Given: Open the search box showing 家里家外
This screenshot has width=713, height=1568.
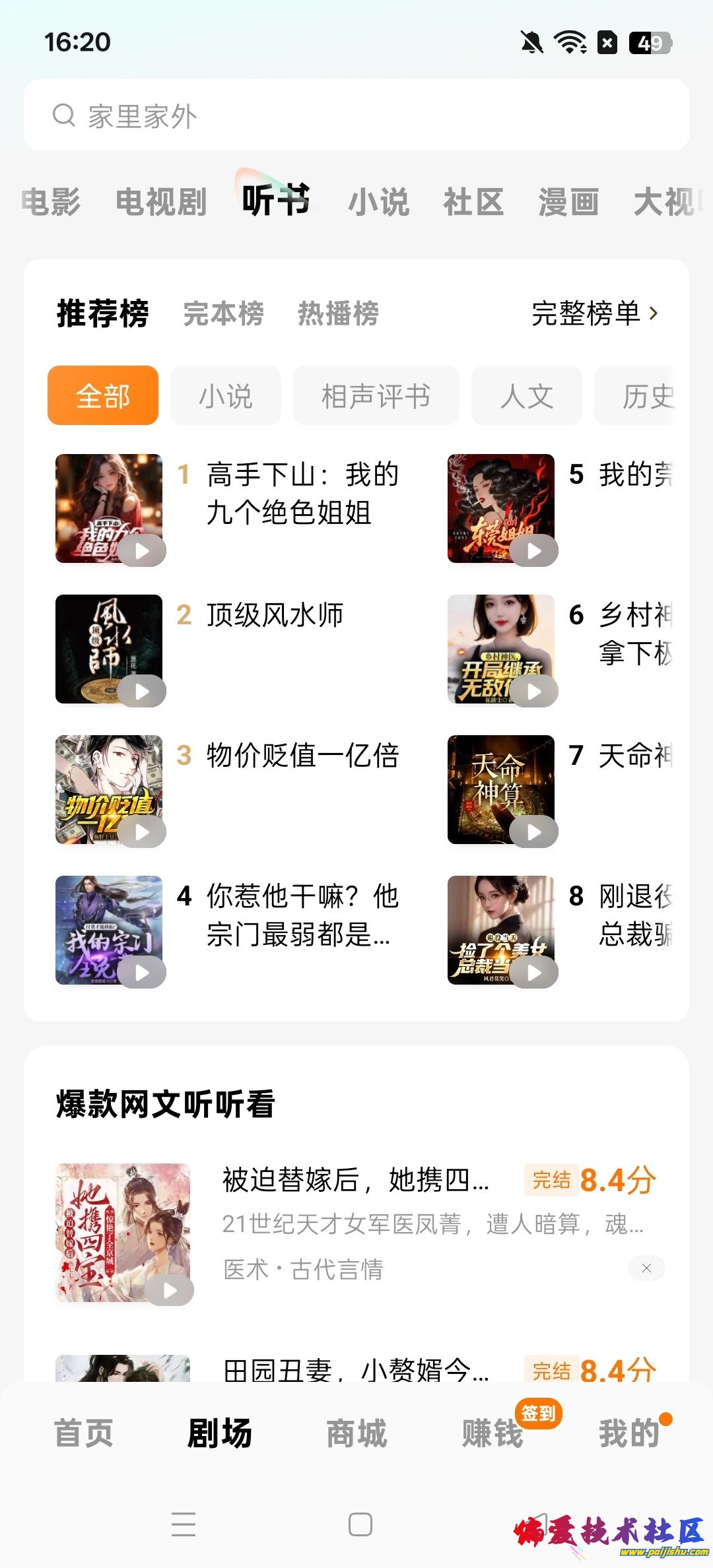Looking at the screenshot, I should (356, 115).
